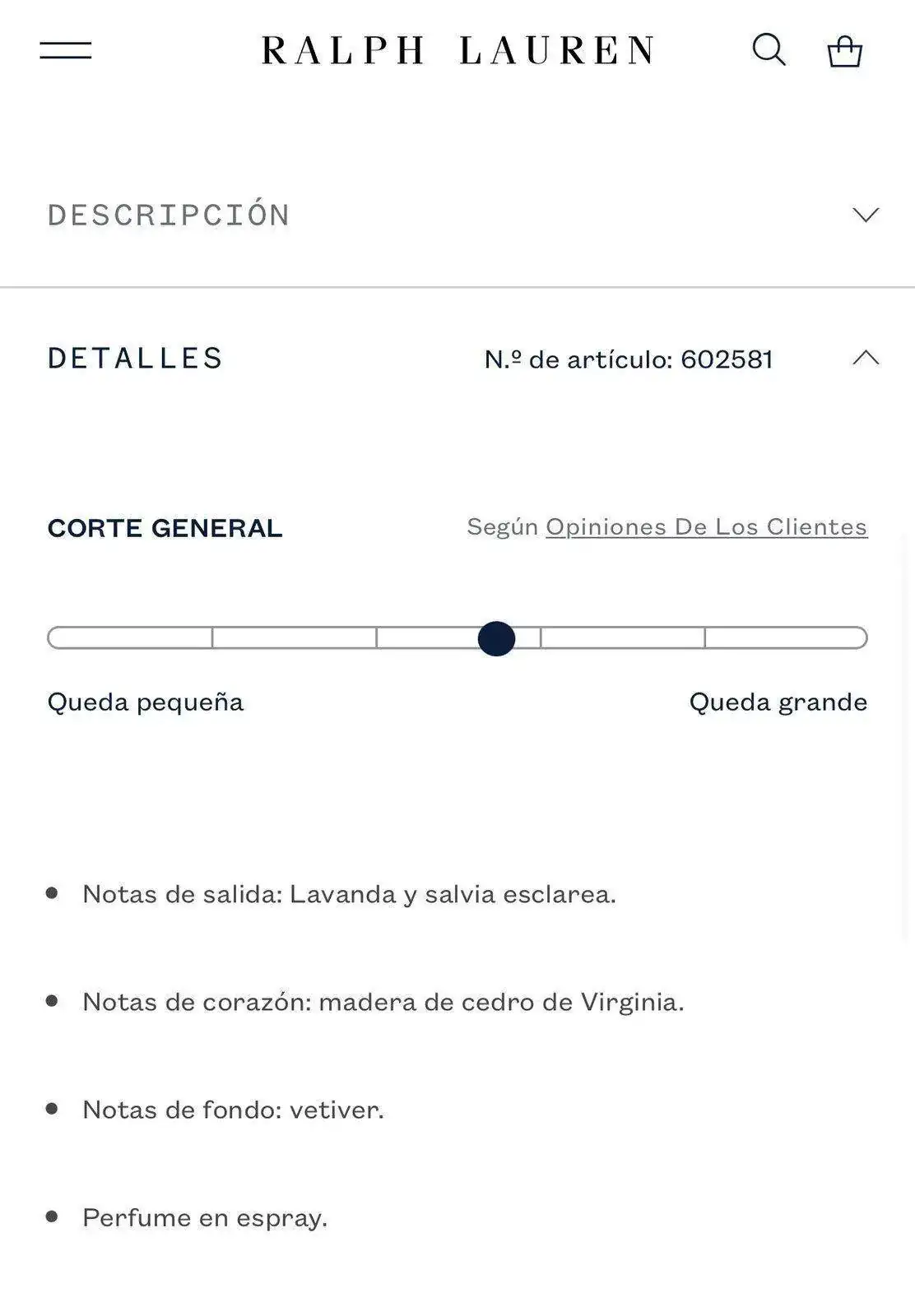Open the shopping bag
This screenshot has height=1316, width=915.
(x=844, y=51)
